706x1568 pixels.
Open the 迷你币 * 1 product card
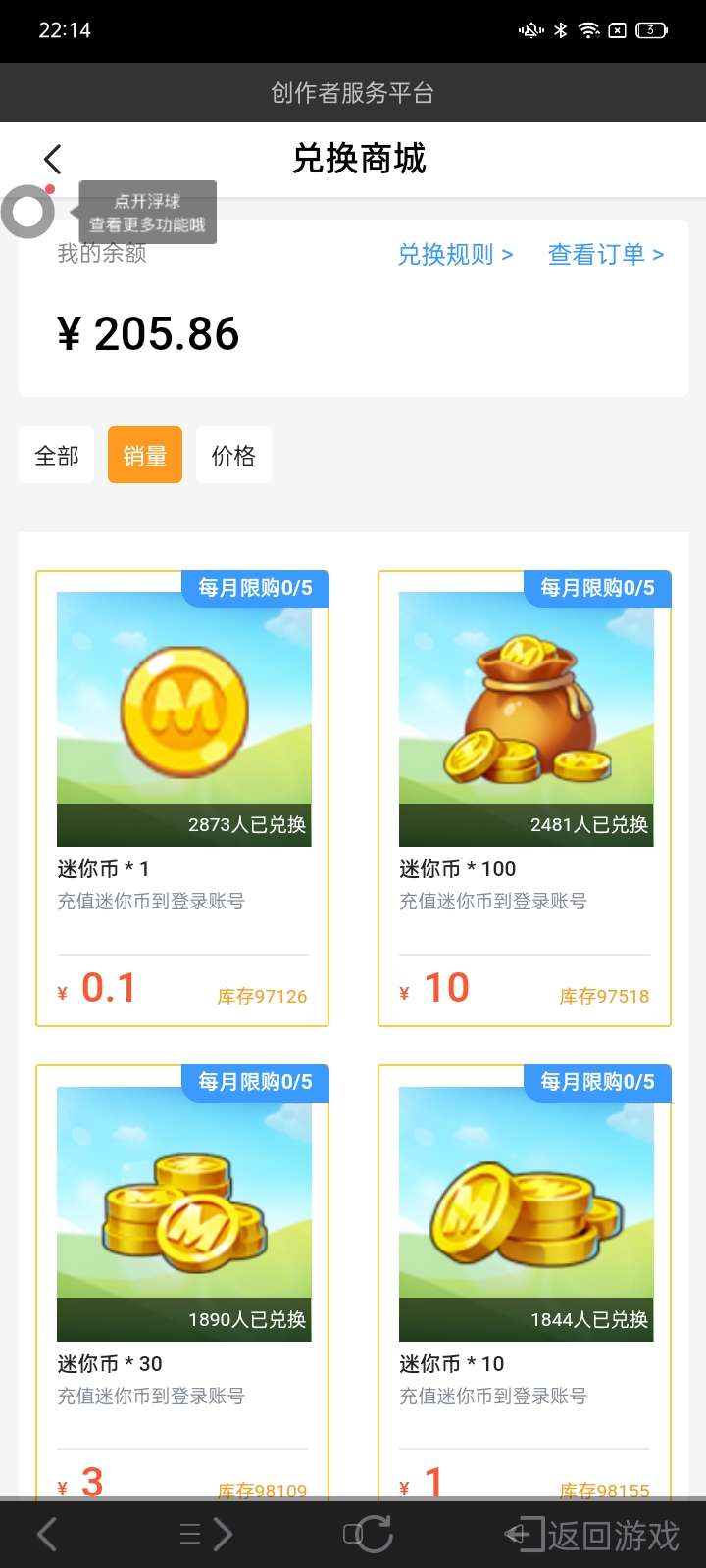coord(182,799)
